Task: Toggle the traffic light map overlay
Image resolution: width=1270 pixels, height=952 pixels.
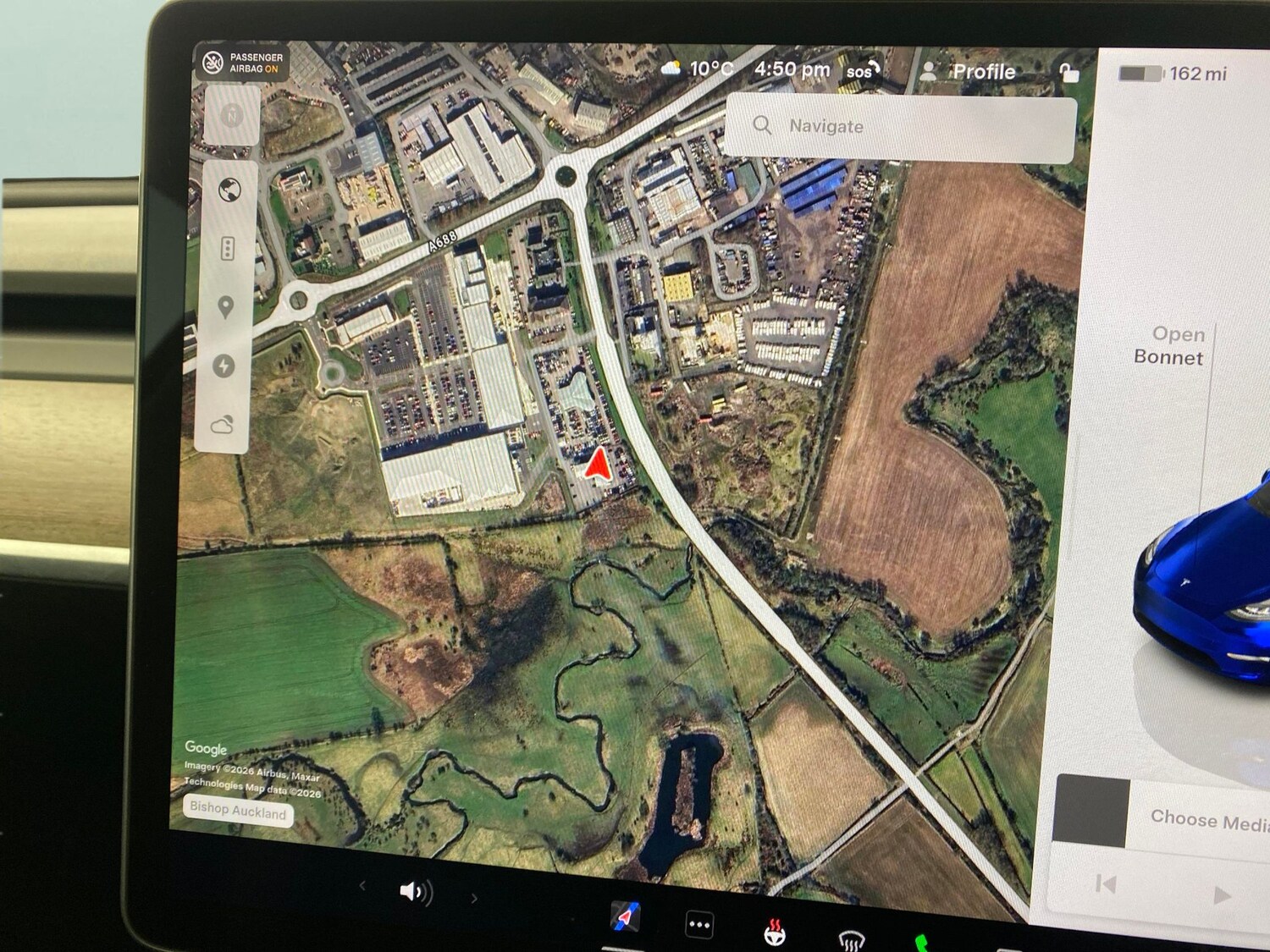Action: (x=227, y=249)
